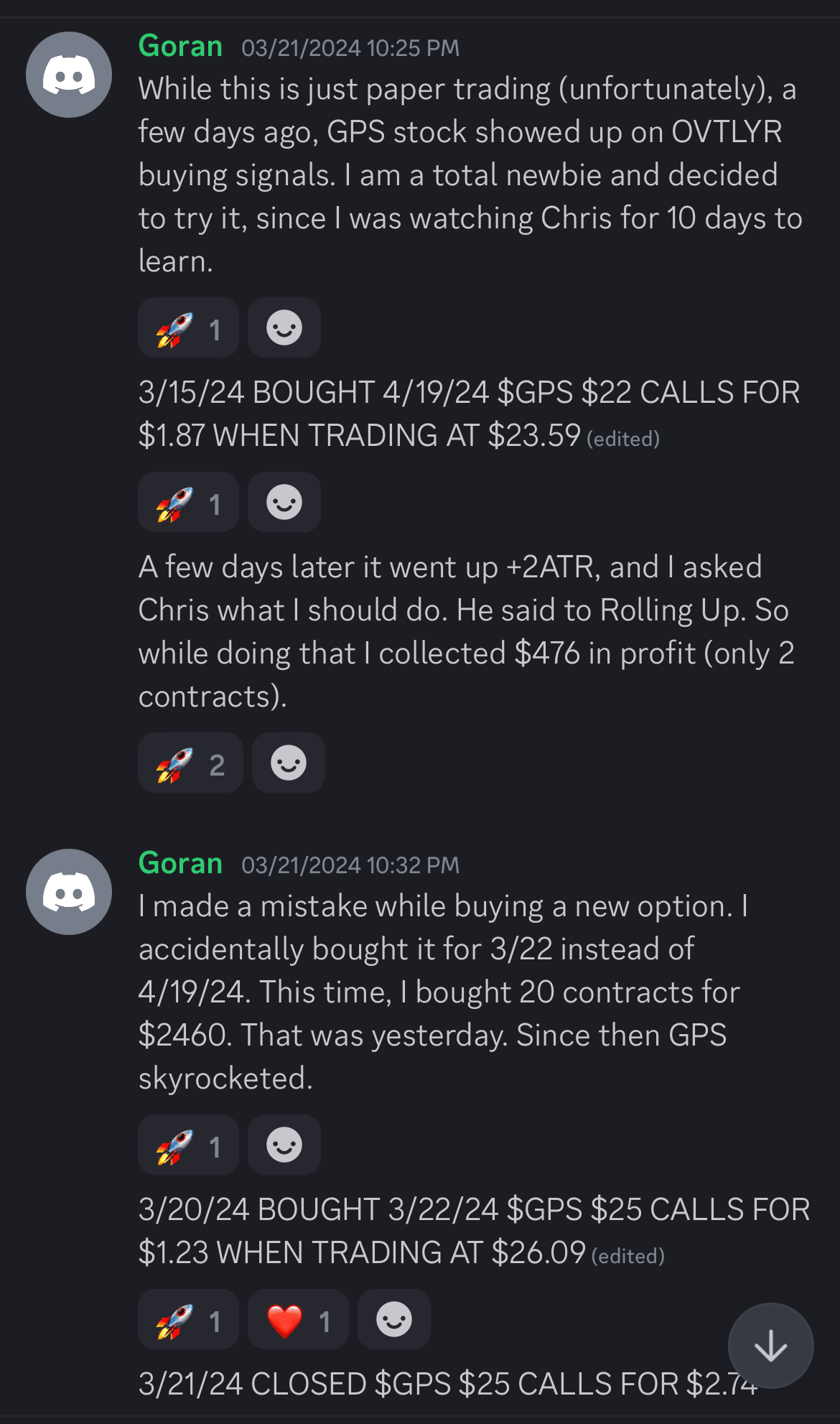Click the smiley icon beside the heart reaction
Viewport: 840px width, 1424px height.
(393, 1318)
